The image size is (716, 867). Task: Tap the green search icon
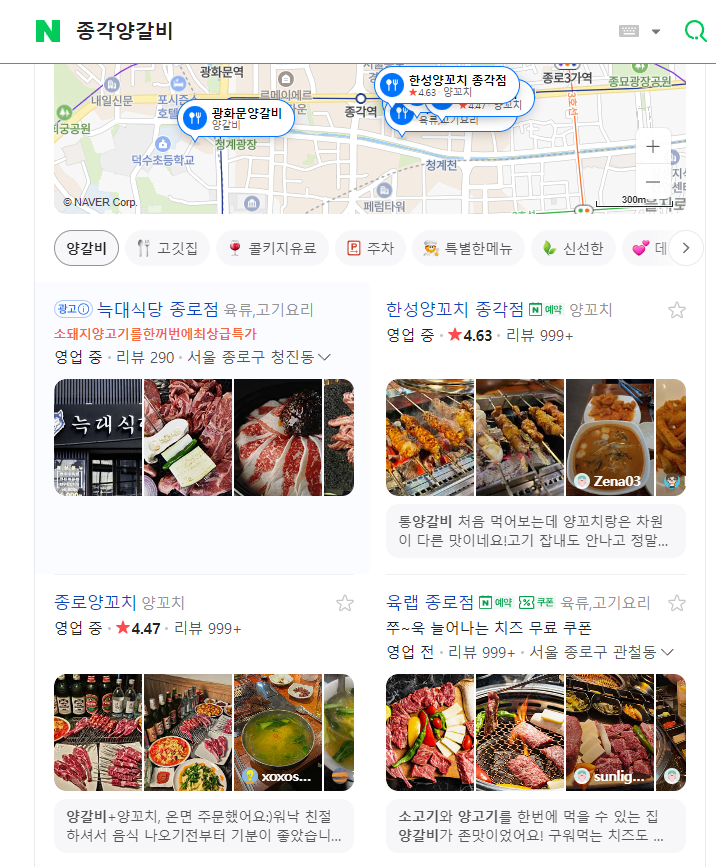(x=695, y=31)
